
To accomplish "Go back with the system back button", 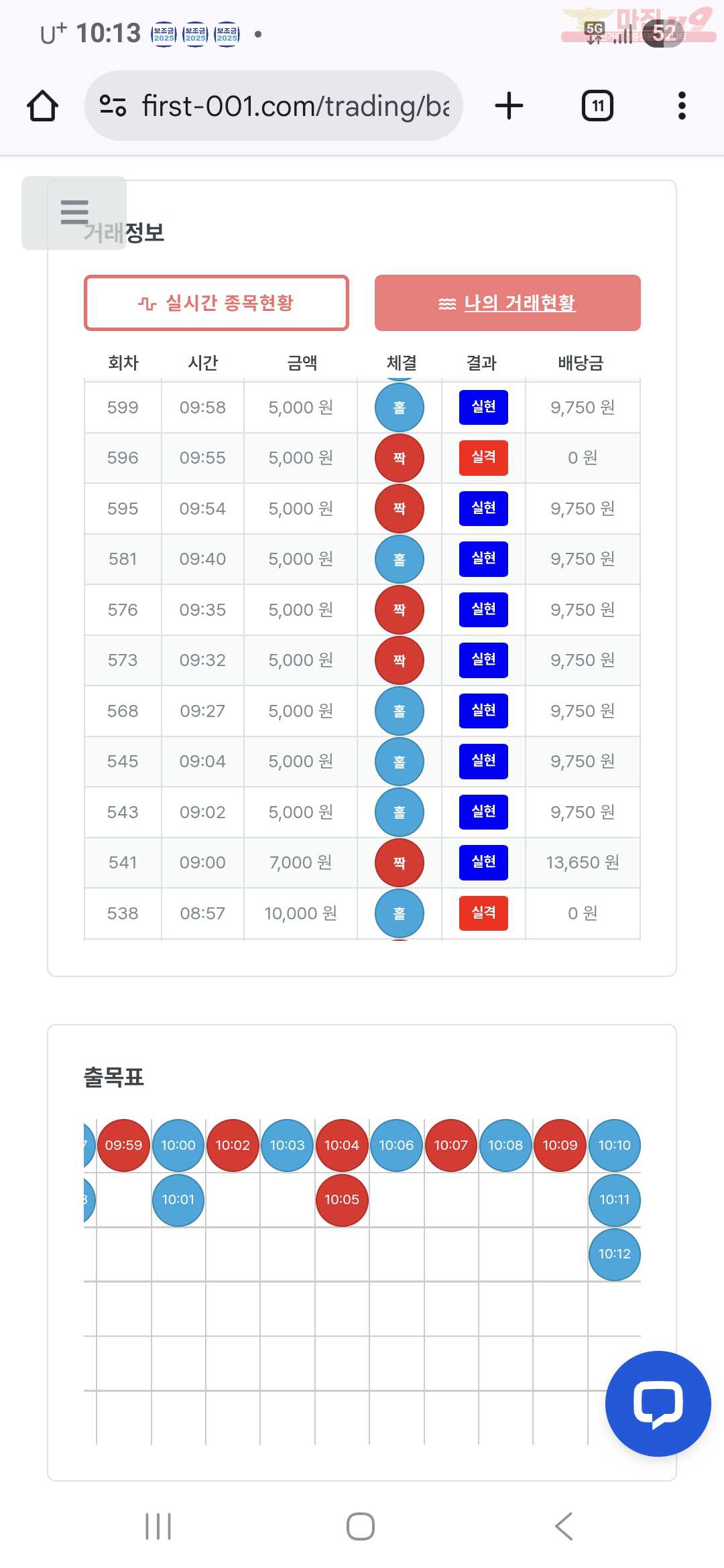I will pos(564,1526).
